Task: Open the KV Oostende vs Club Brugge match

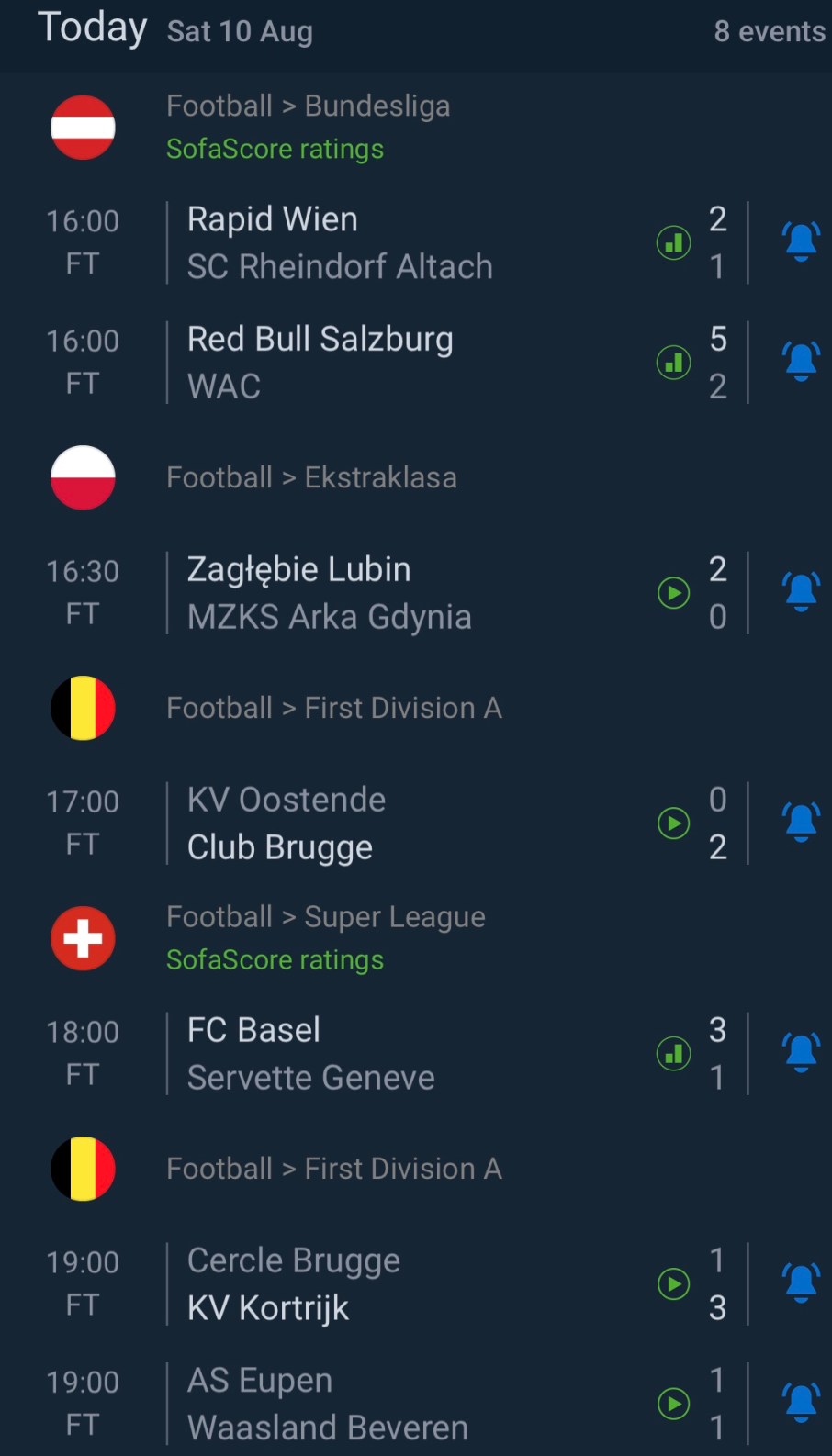Action: (386, 823)
